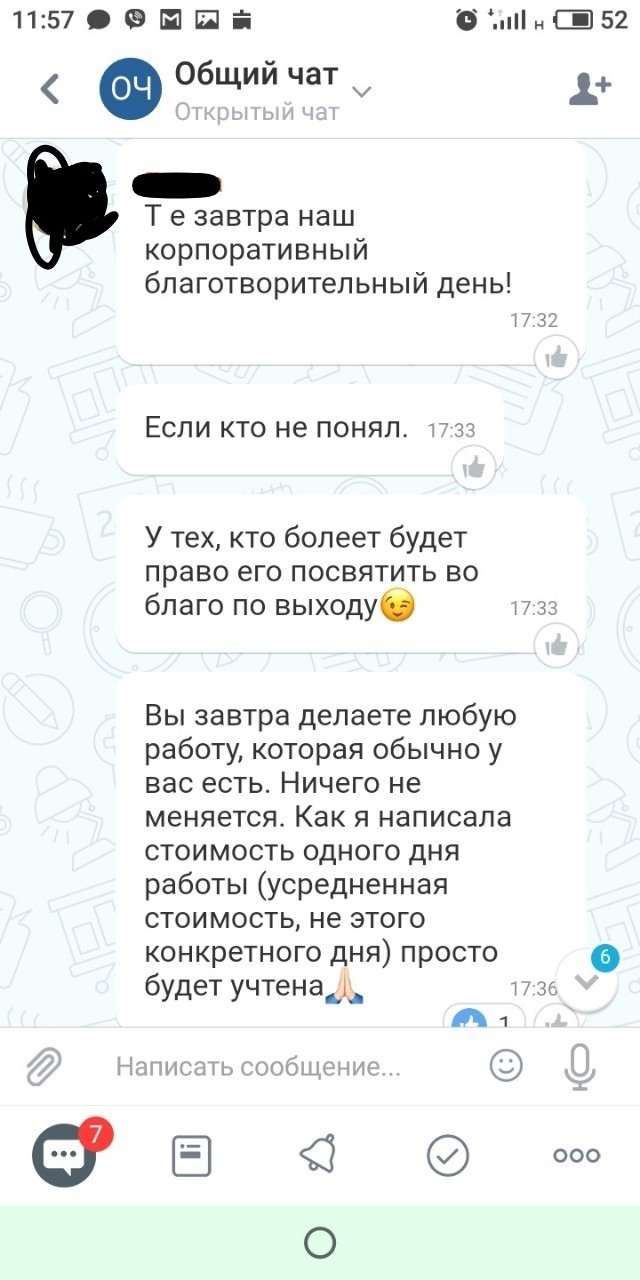Open the chats tab with 7 unread

pyautogui.click(x=66, y=1156)
